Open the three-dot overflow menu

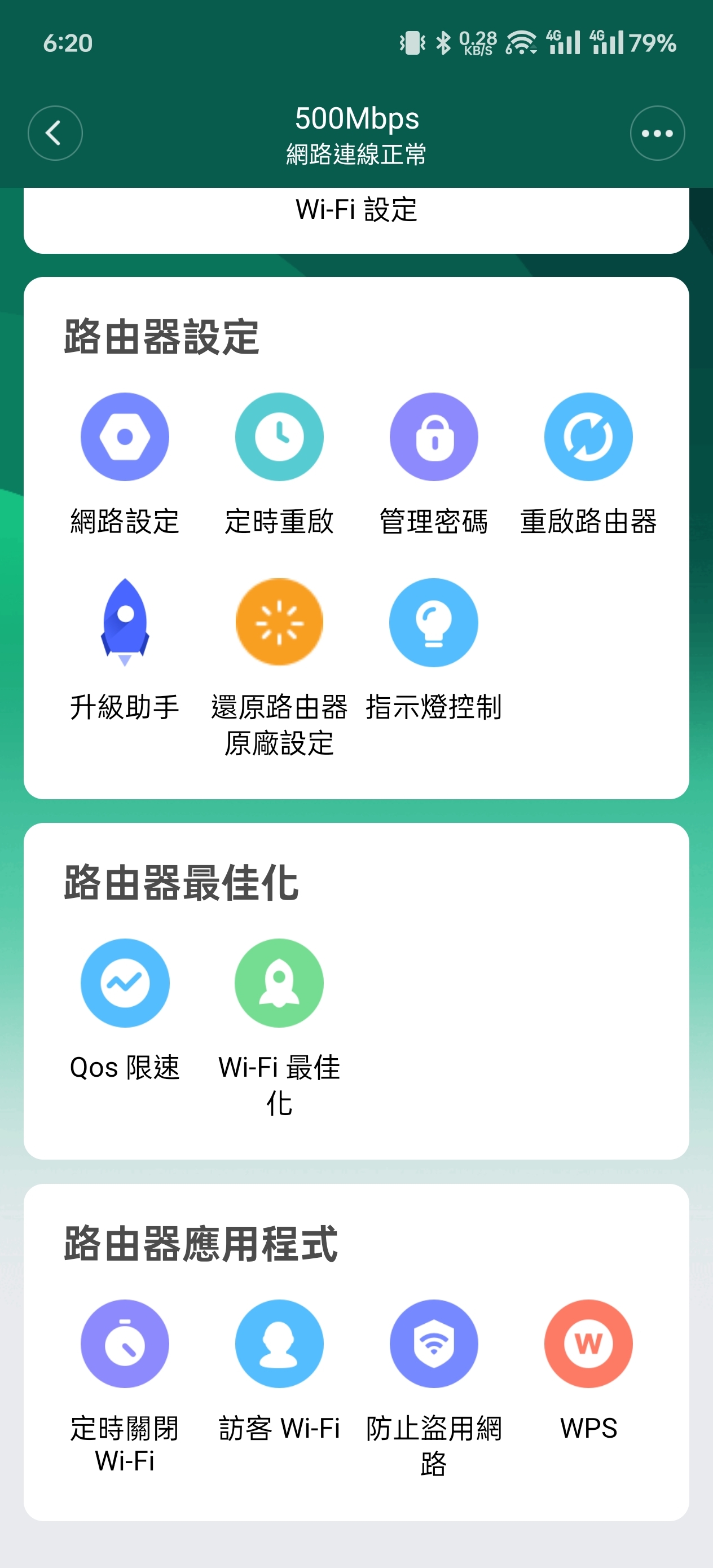tap(657, 133)
